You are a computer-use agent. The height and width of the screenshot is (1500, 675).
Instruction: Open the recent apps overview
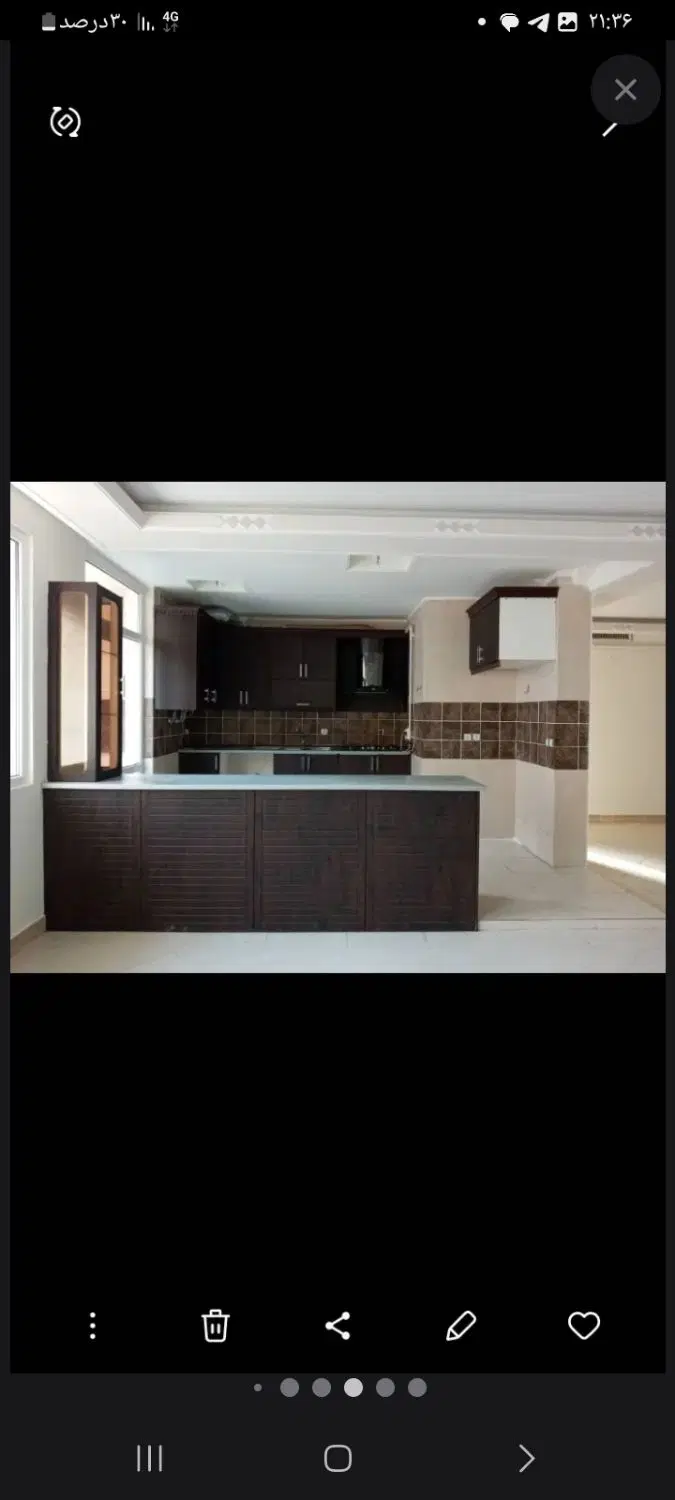tap(149, 1459)
